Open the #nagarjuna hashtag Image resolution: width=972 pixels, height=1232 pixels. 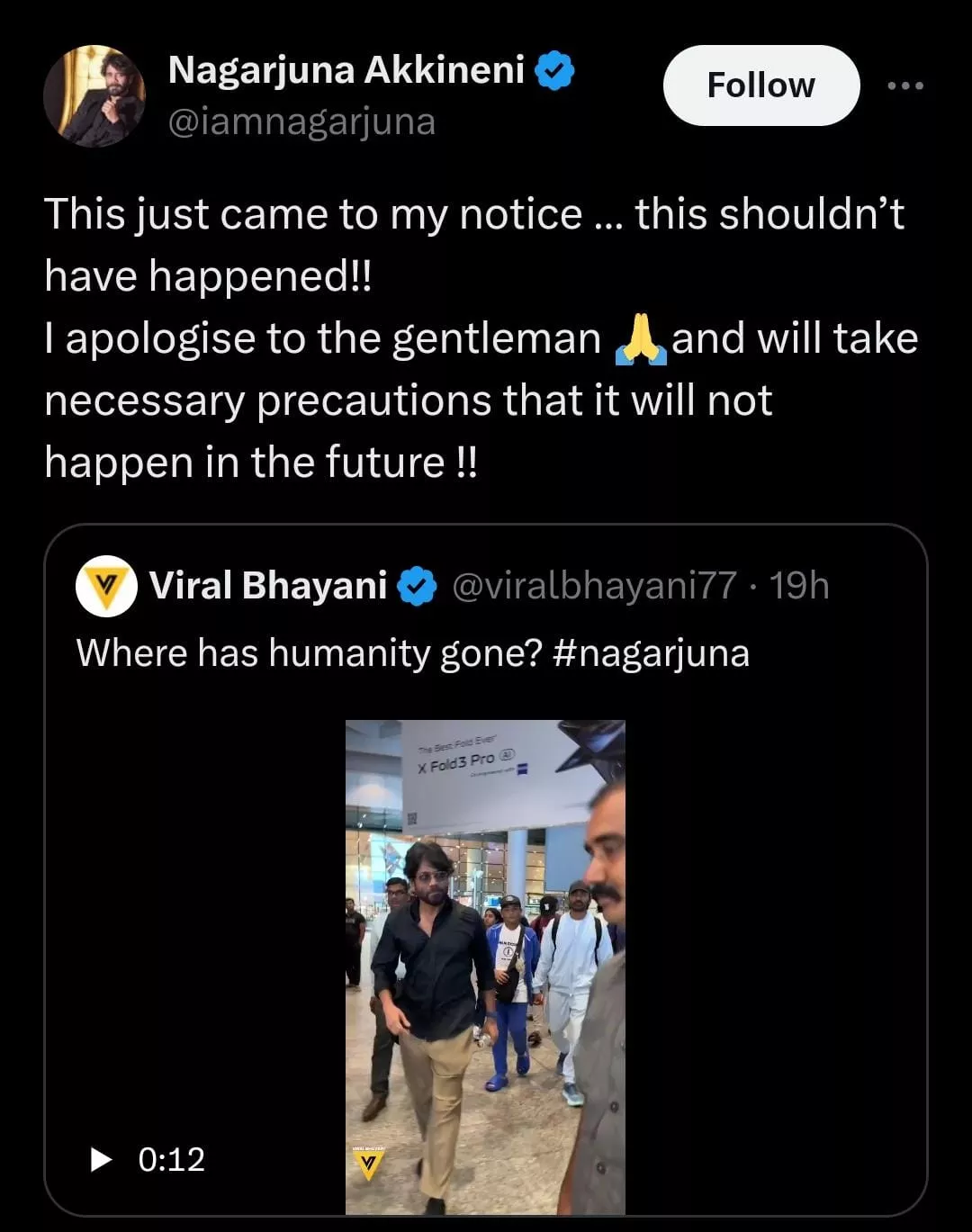651,652
